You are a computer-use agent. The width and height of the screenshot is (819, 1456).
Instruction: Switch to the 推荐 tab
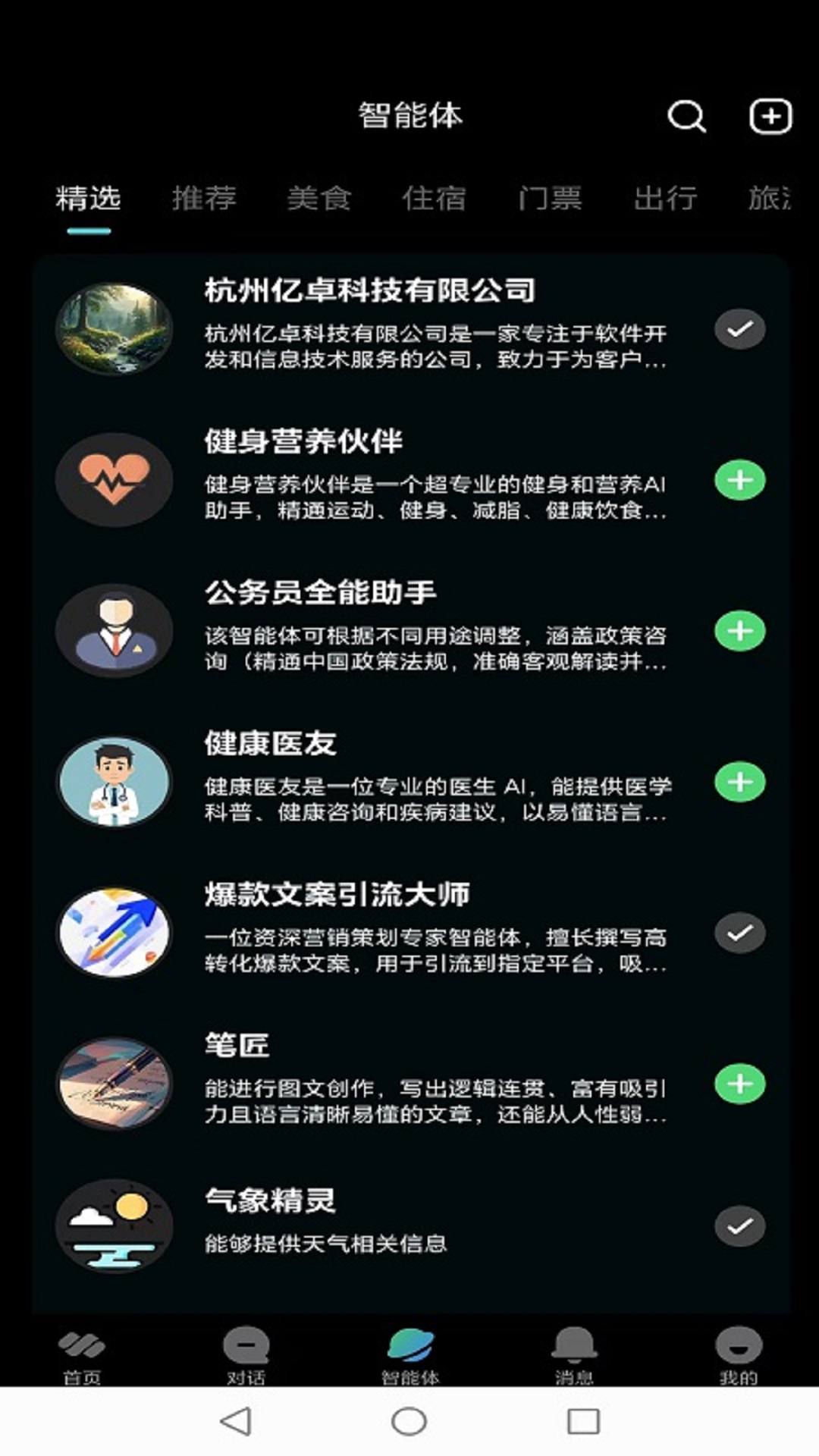tap(205, 199)
